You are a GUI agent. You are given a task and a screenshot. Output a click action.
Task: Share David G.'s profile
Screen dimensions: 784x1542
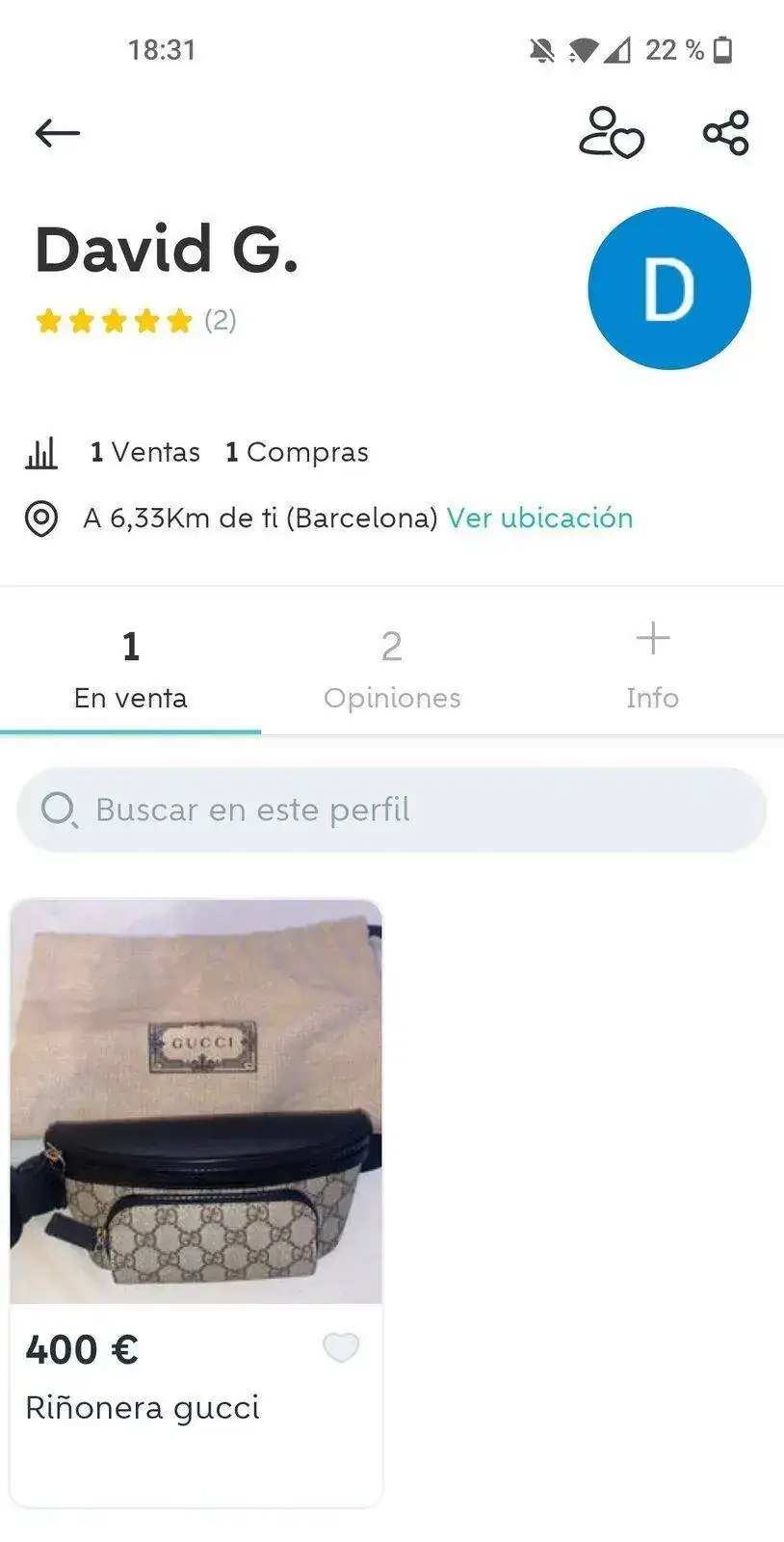point(725,133)
